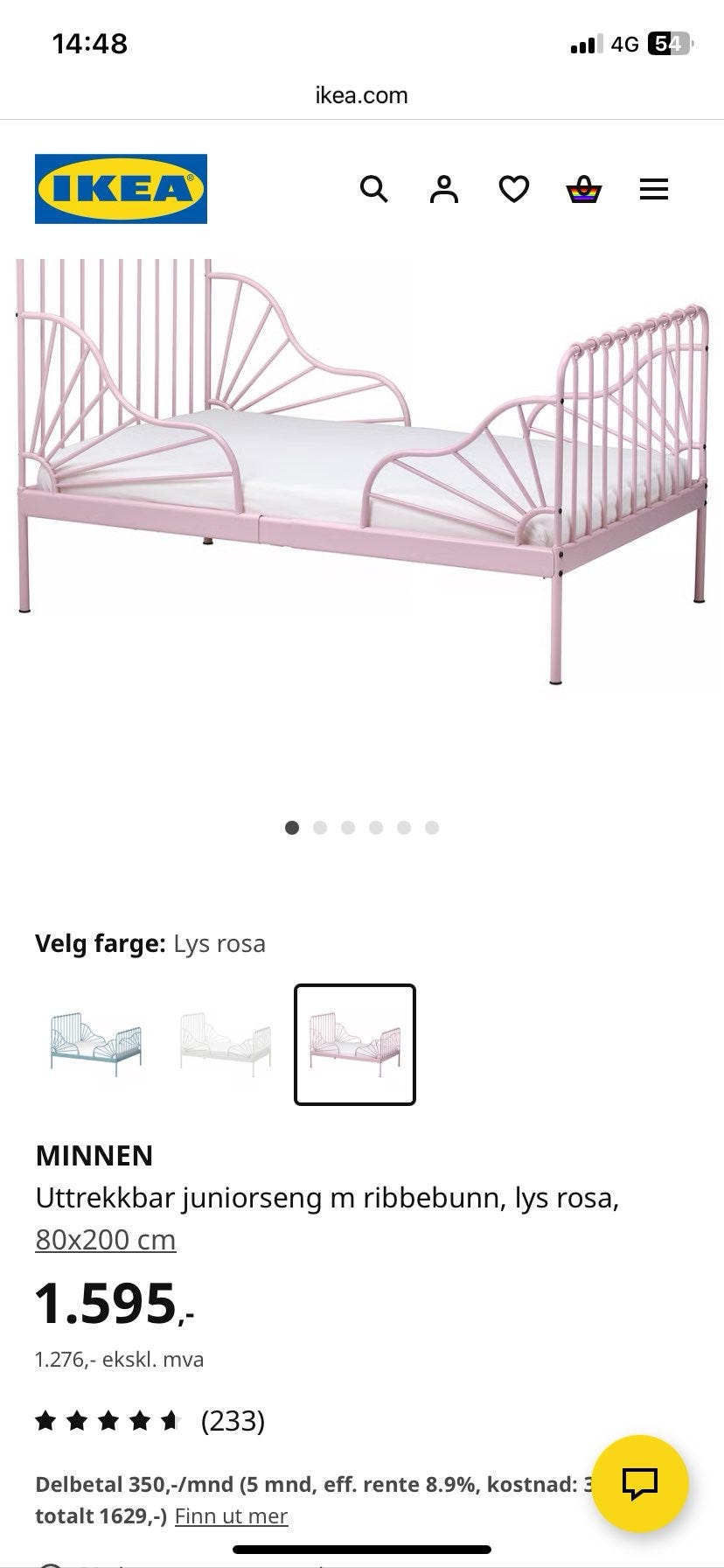Image resolution: width=724 pixels, height=1568 pixels.
Task: Go to ikea.com address bar
Action: (361, 94)
